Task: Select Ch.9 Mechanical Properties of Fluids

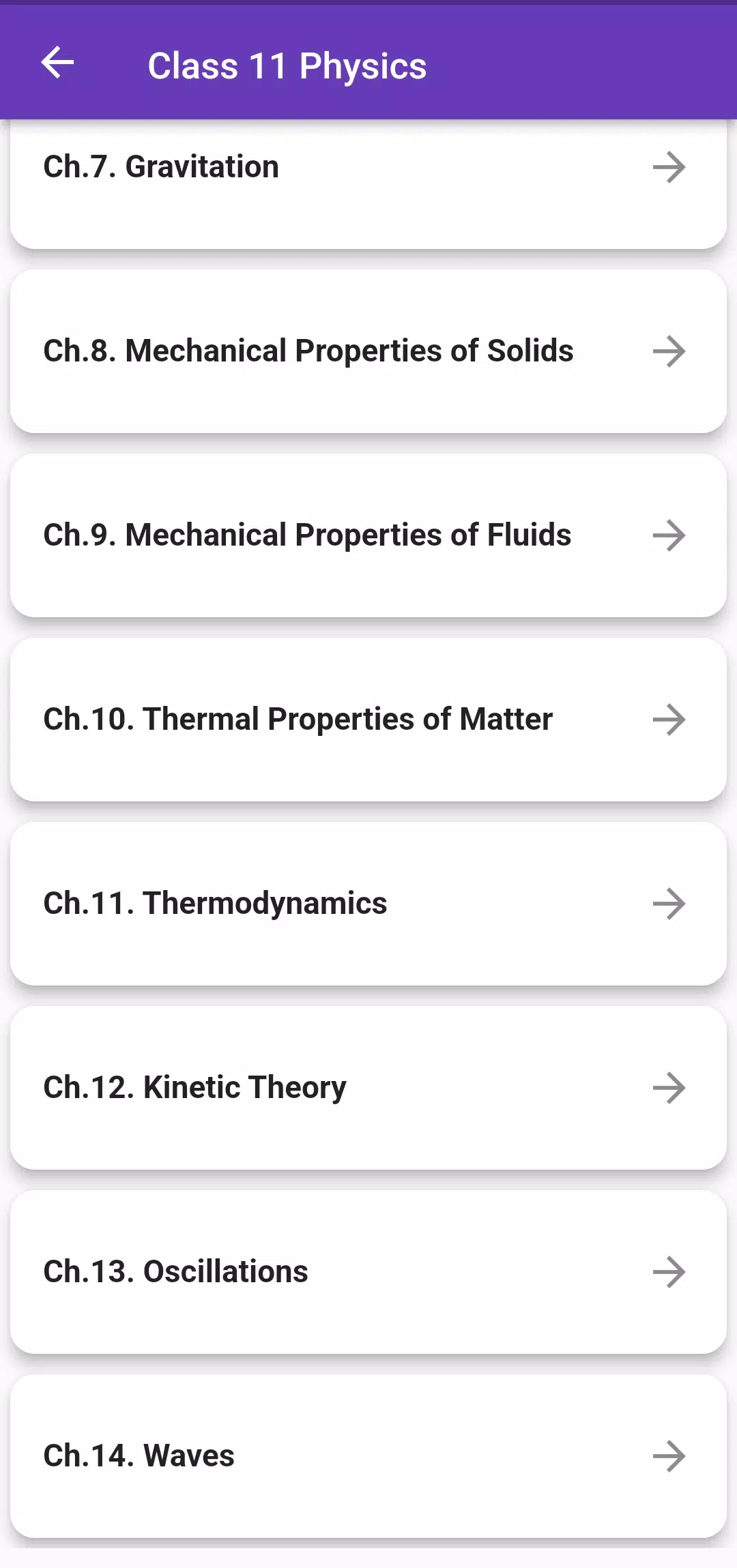Action: pos(369,535)
